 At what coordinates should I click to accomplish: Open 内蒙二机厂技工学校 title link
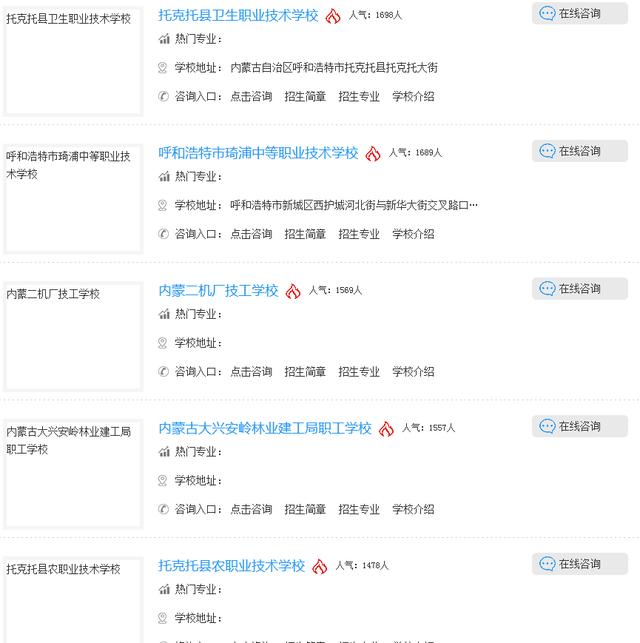(x=218, y=291)
